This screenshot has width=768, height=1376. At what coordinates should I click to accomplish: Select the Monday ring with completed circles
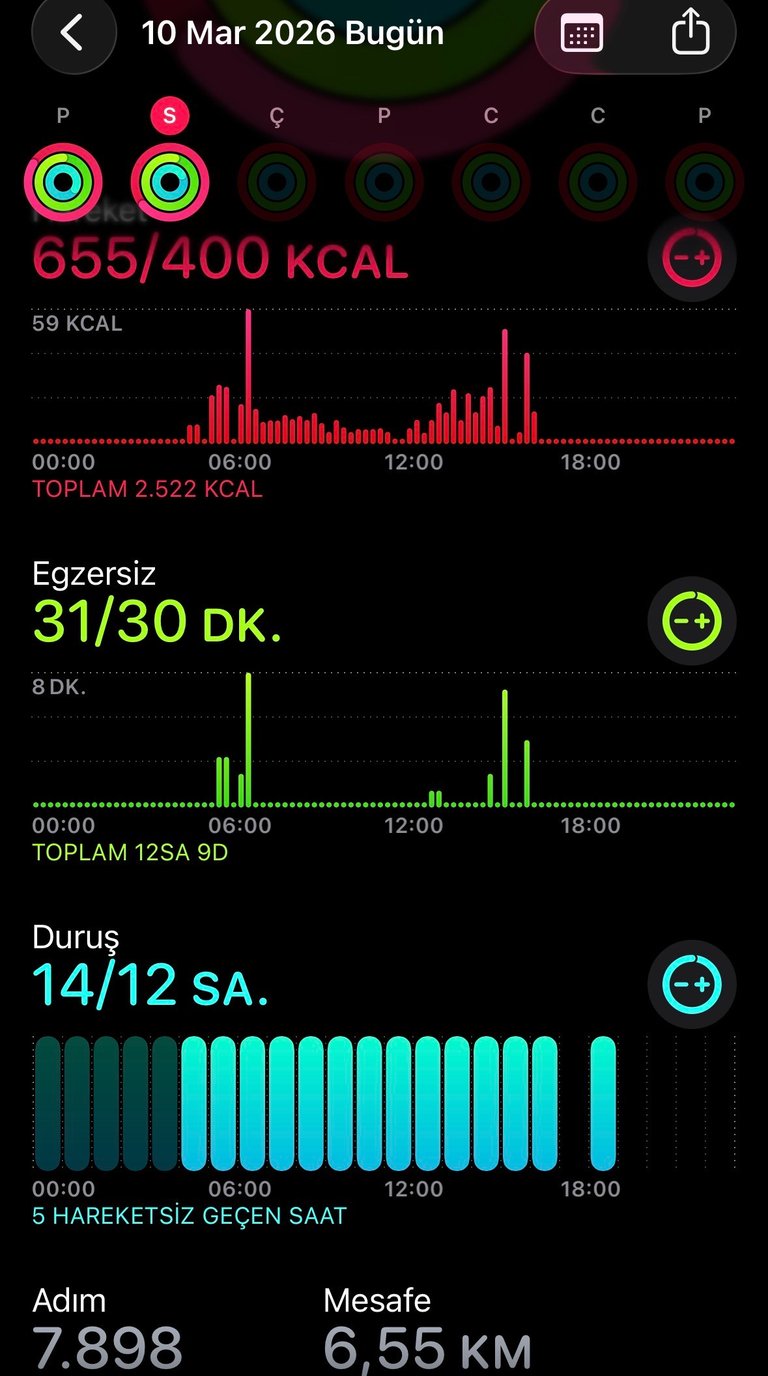coord(63,181)
